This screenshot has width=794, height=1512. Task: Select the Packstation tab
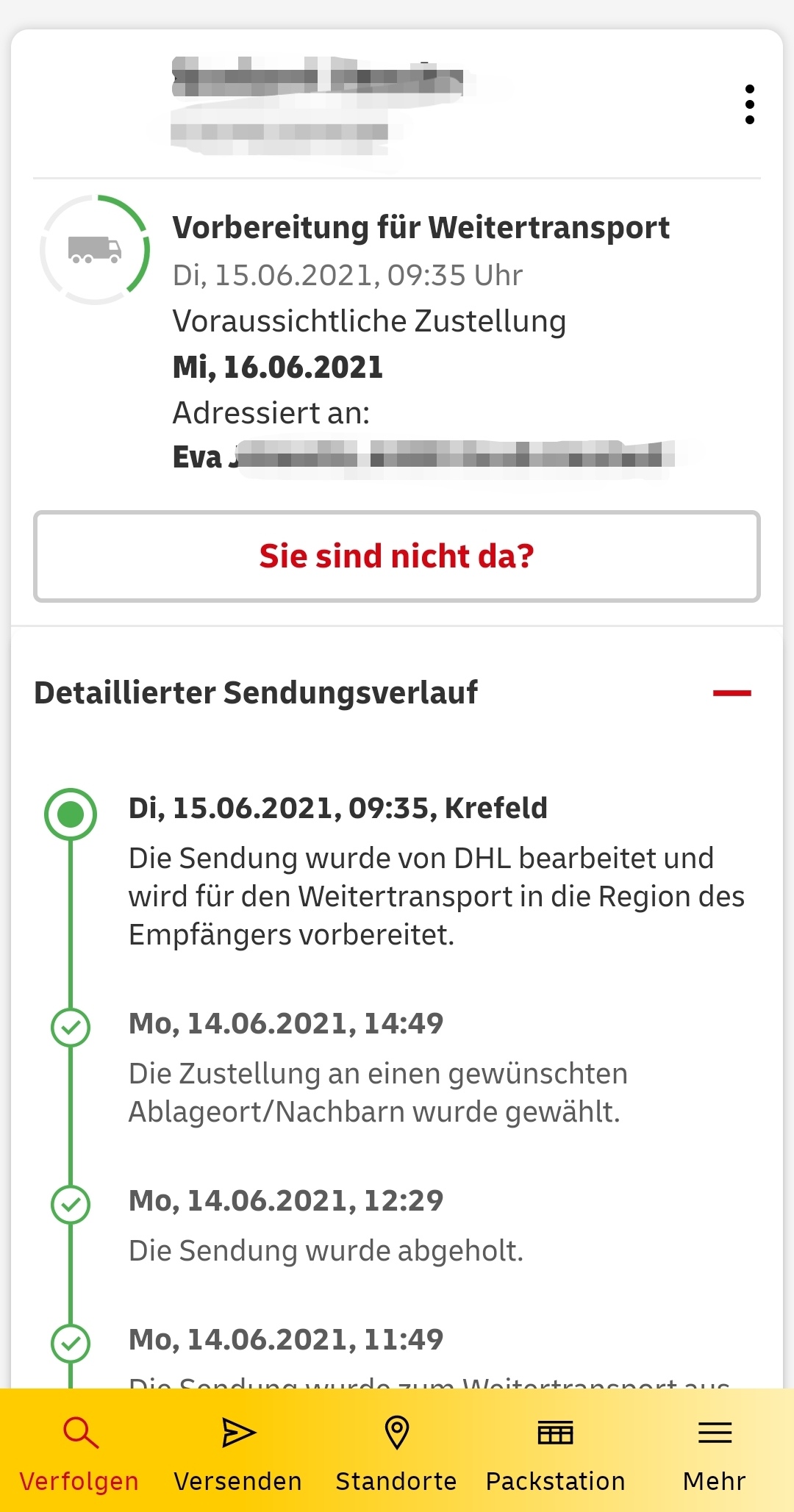(x=555, y=1453)
